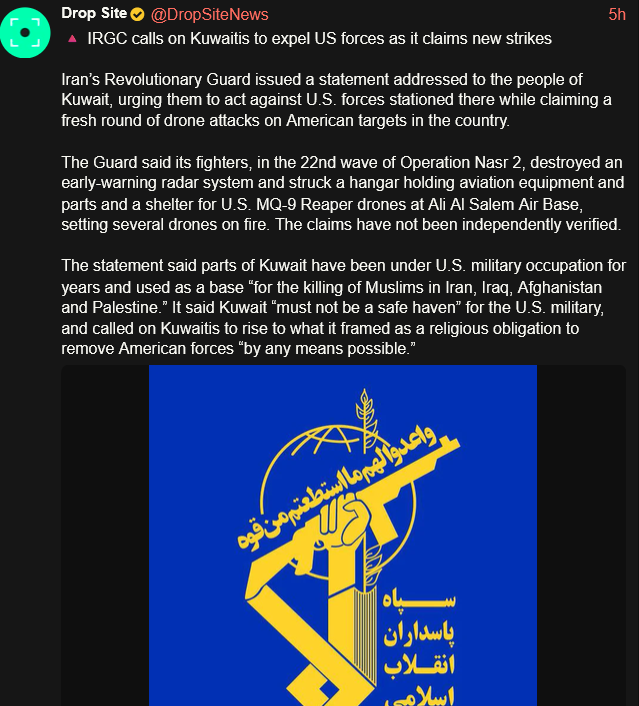This screenshot has width=639, height=706.
Task: Open the 5h post timestamp
Action: coord(617,14)
